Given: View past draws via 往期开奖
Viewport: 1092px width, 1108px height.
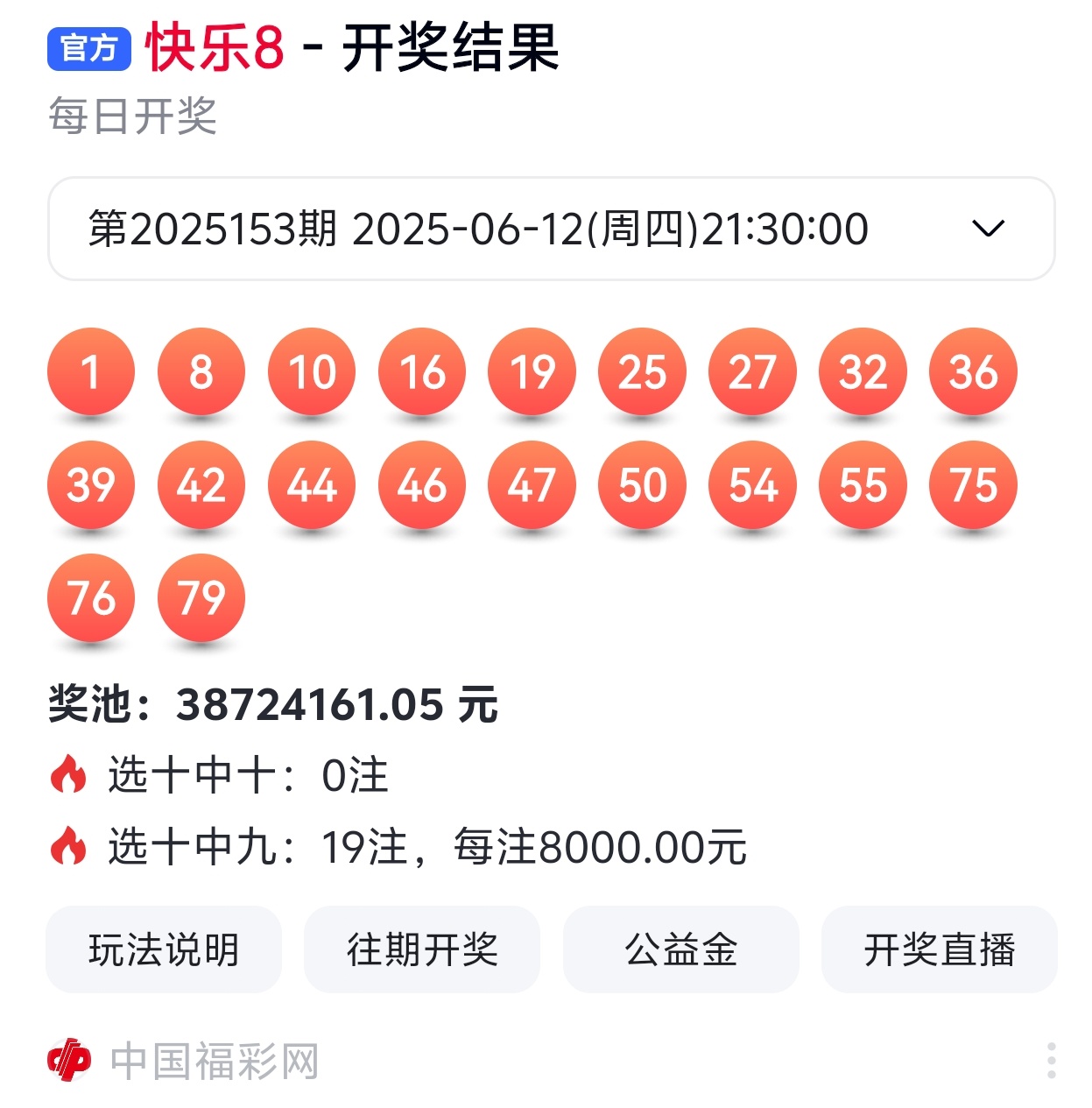Looking at the screenshot, I should [x=422, y=949].
